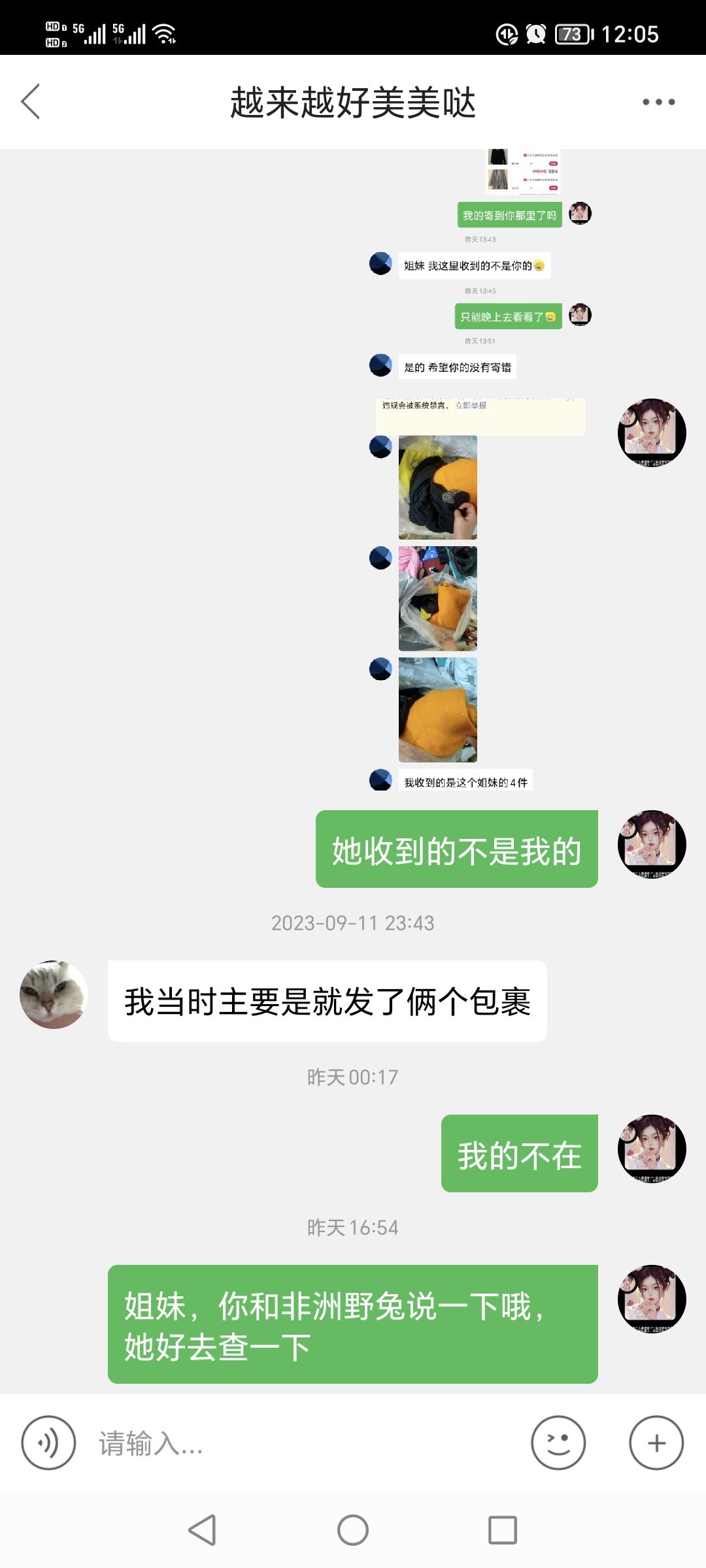706x1568 pixels.
Task: Open the emoji picker
Action: point(558,1443)
